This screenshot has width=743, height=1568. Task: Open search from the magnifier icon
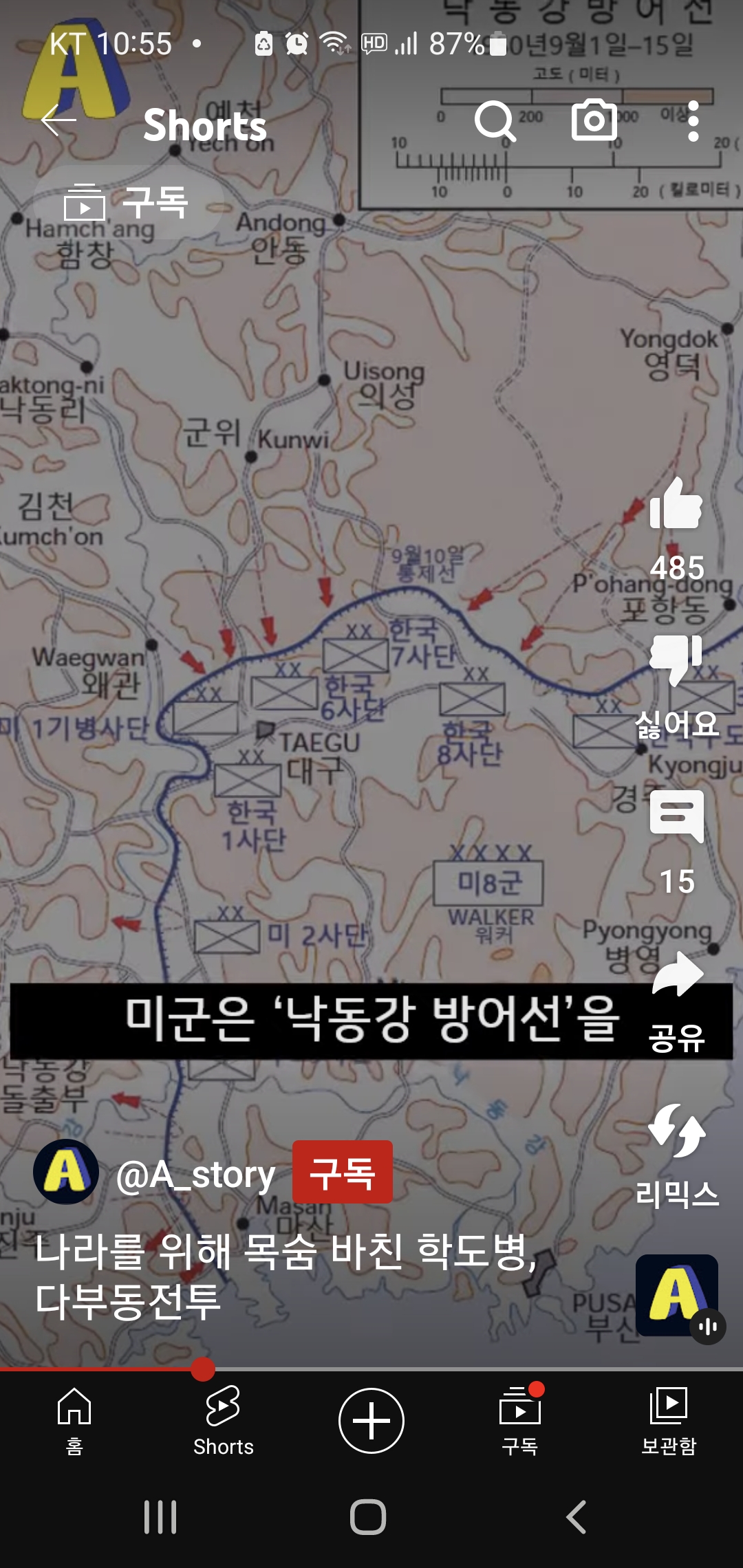[x=495, y=121]
